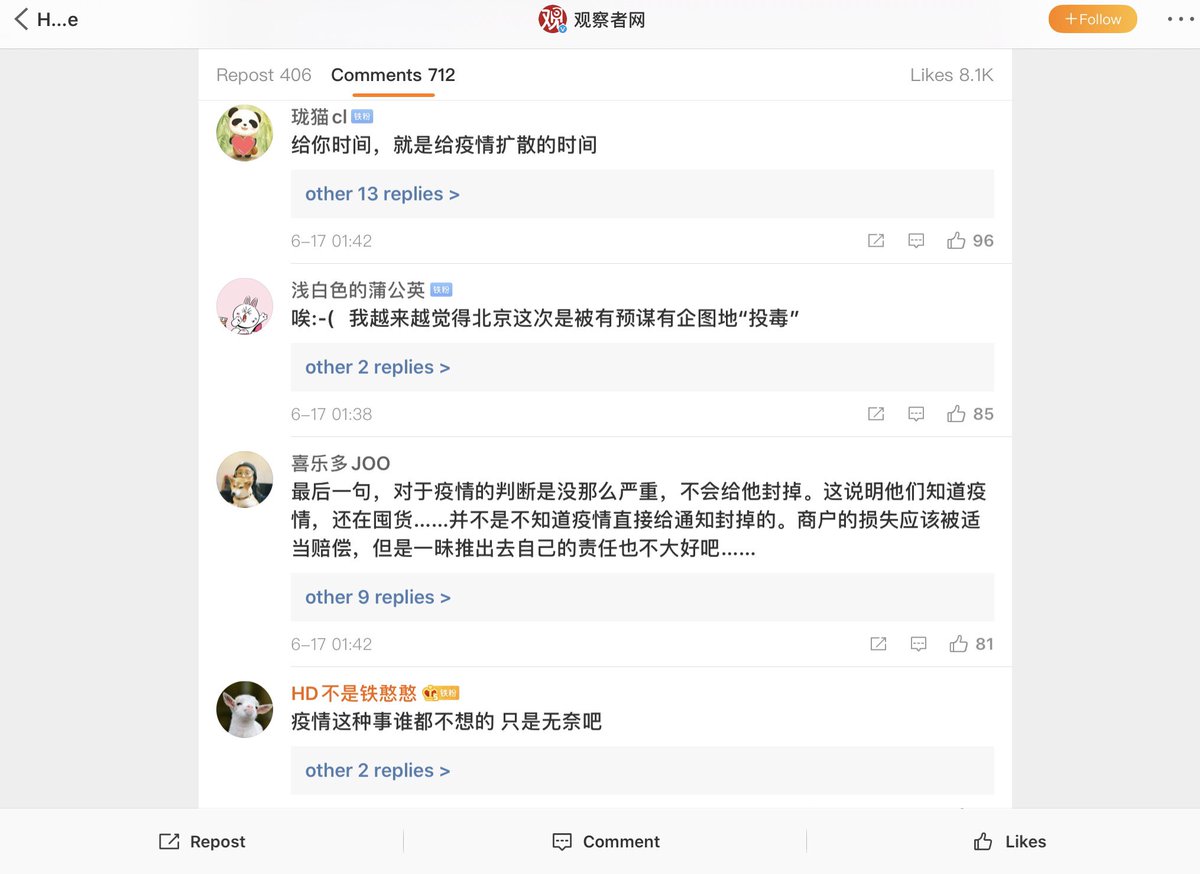Repost this post from bottom bar
The image size is (1200, 874).
(202, 841)
